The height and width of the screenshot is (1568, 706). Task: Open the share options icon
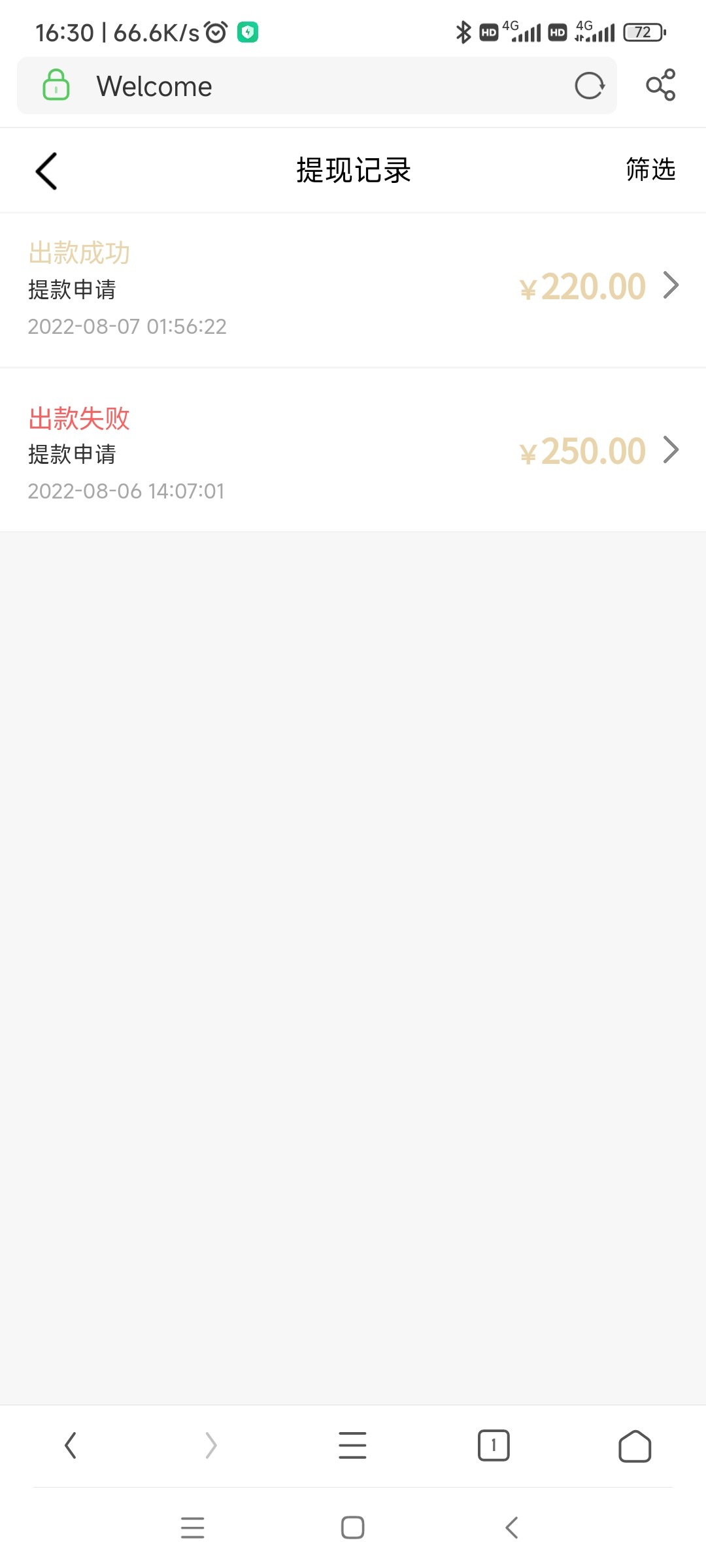point(659,84)
